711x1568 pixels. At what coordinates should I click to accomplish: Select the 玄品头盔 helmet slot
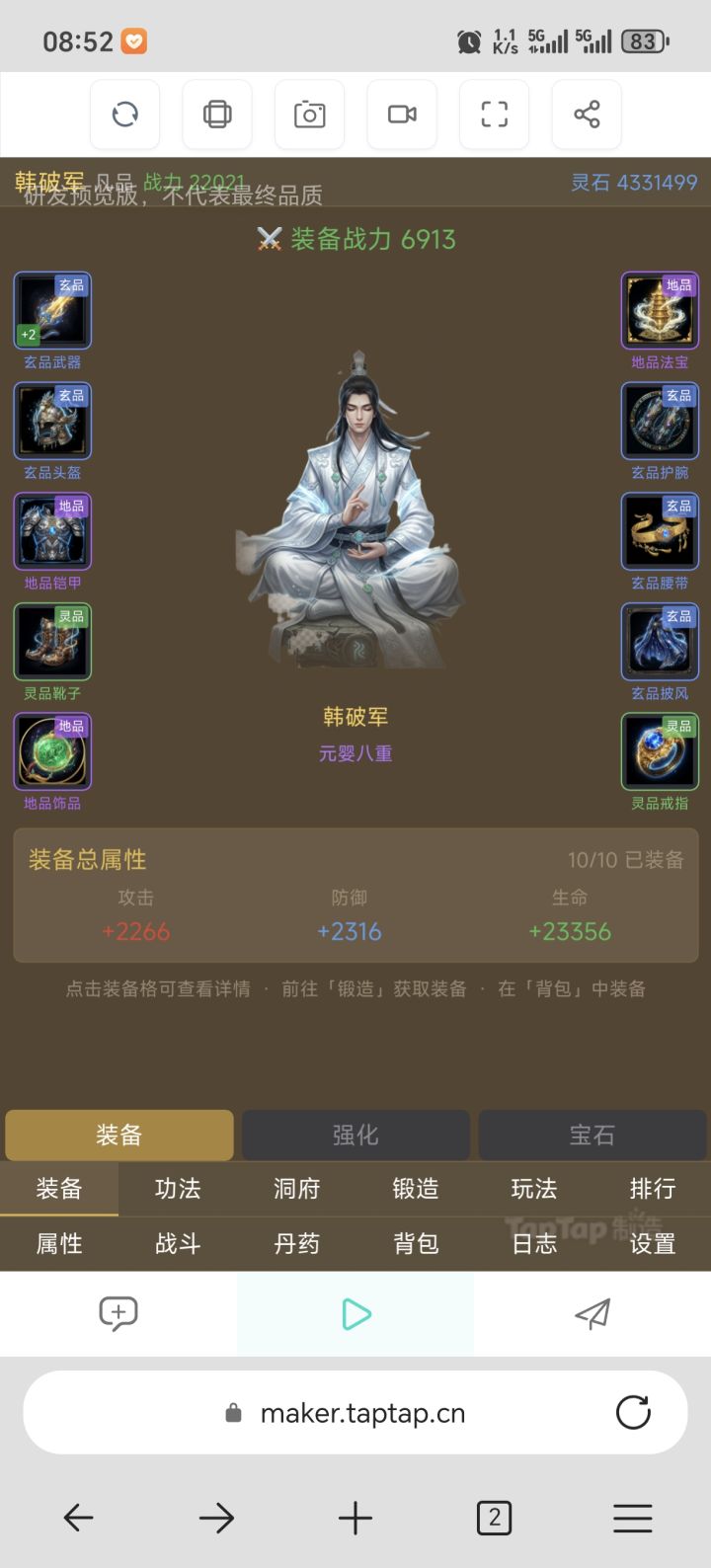pos(51,421)
